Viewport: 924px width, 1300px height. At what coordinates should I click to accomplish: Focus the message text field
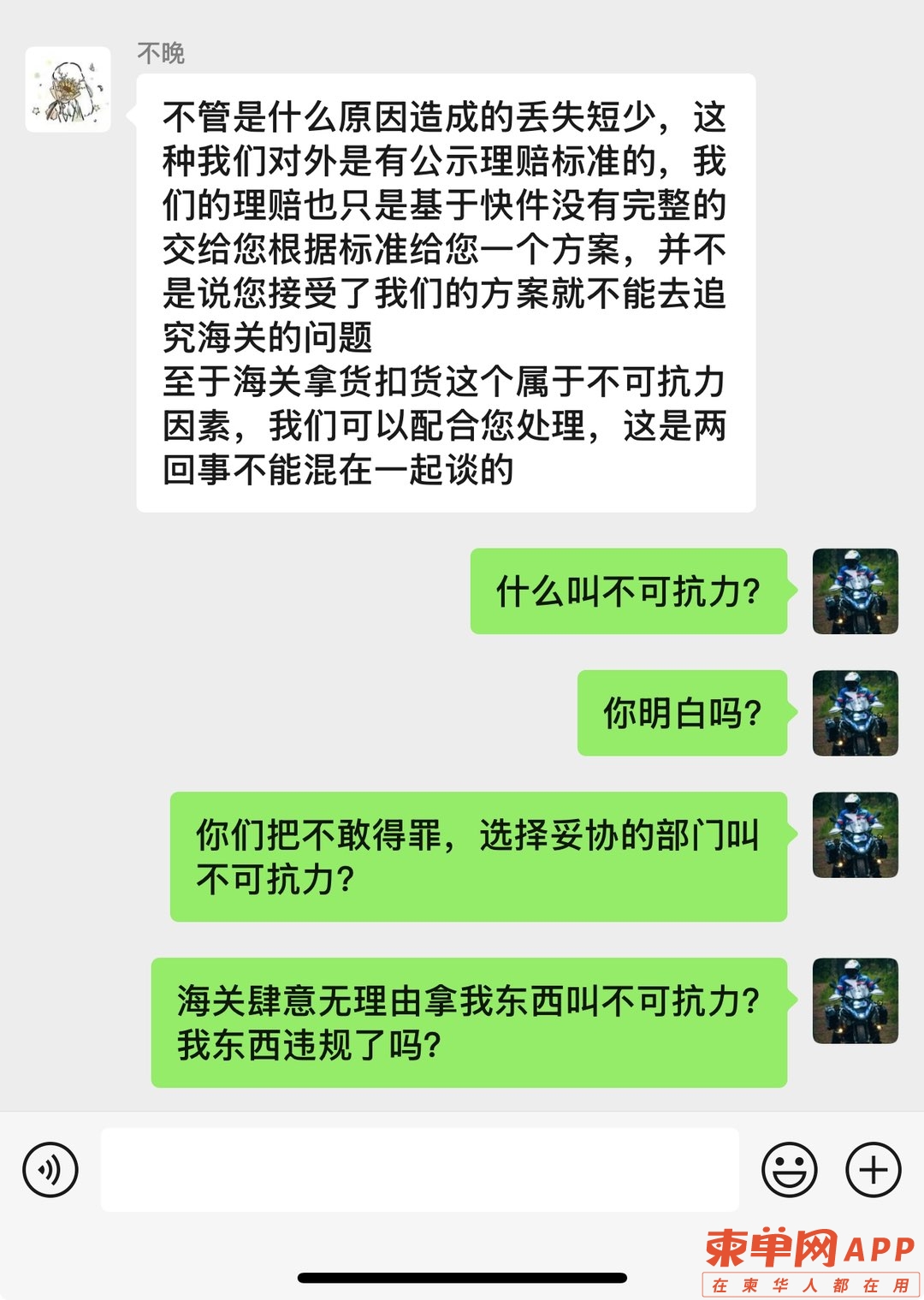[x=419, y=1169]
